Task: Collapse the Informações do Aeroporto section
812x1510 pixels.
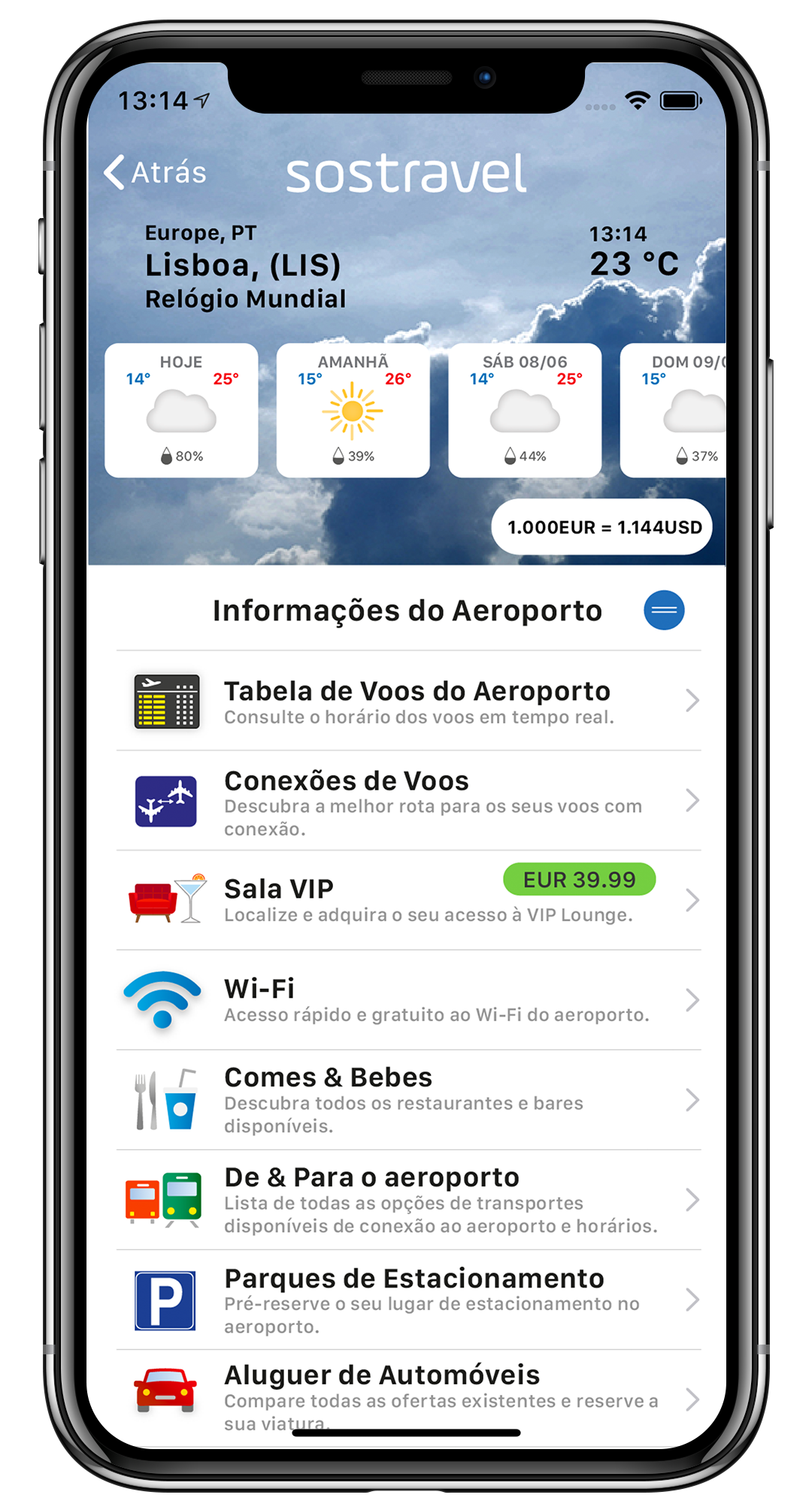Action: tap(664, 610)
